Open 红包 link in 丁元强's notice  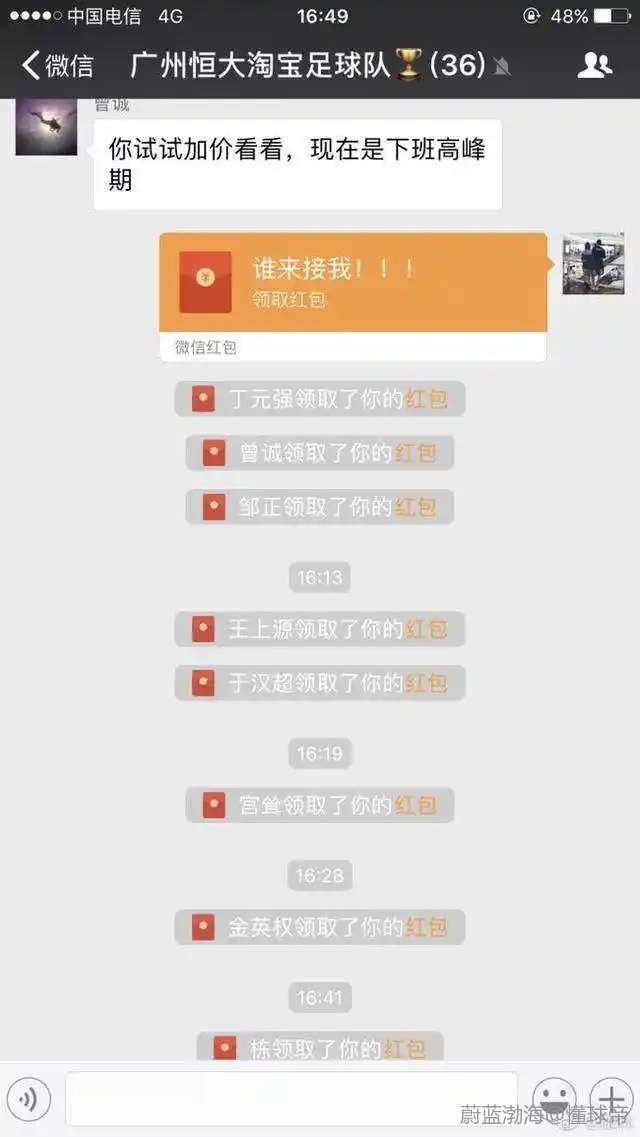(426, 400)
